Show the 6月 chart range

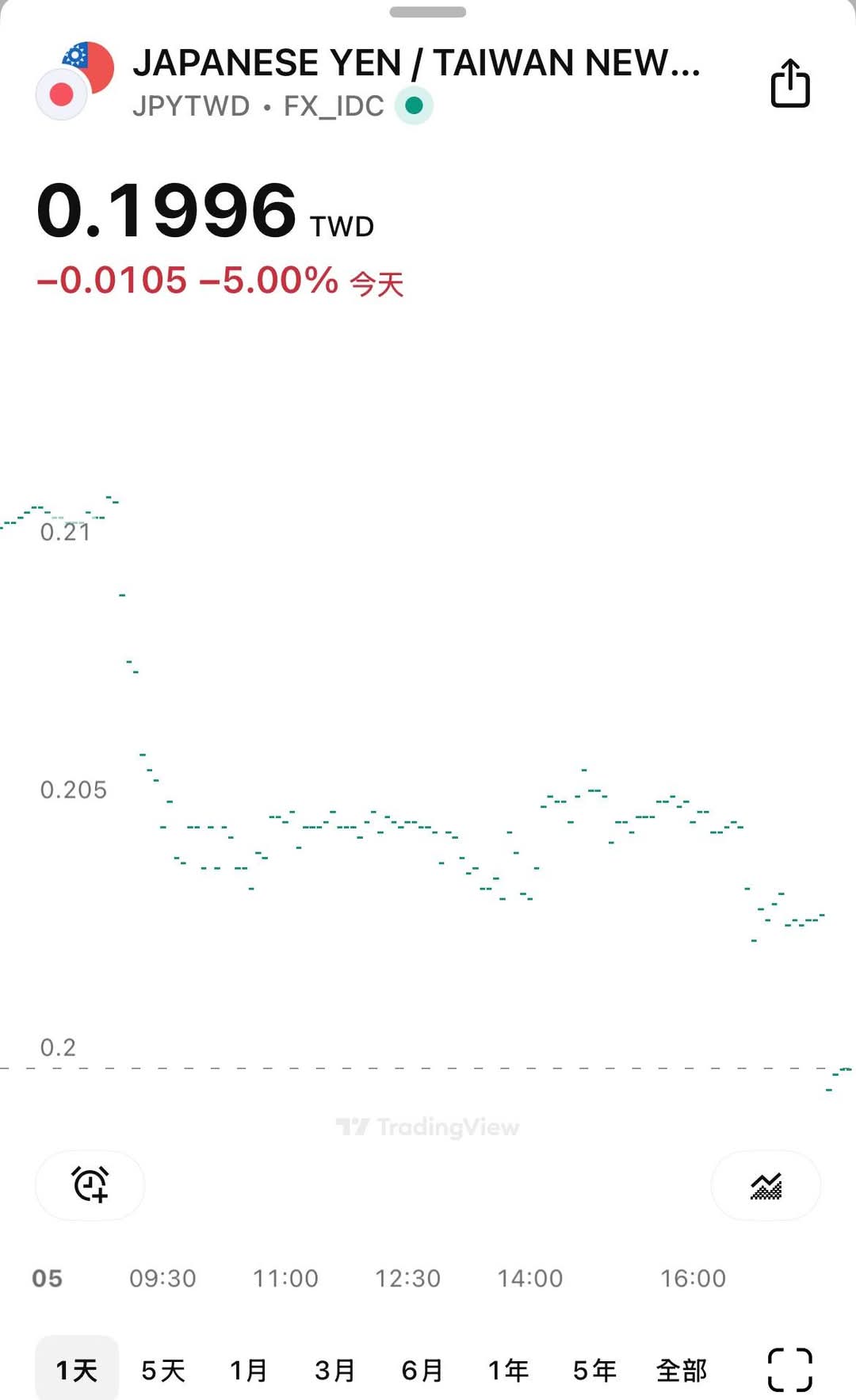coord(422,1370)
